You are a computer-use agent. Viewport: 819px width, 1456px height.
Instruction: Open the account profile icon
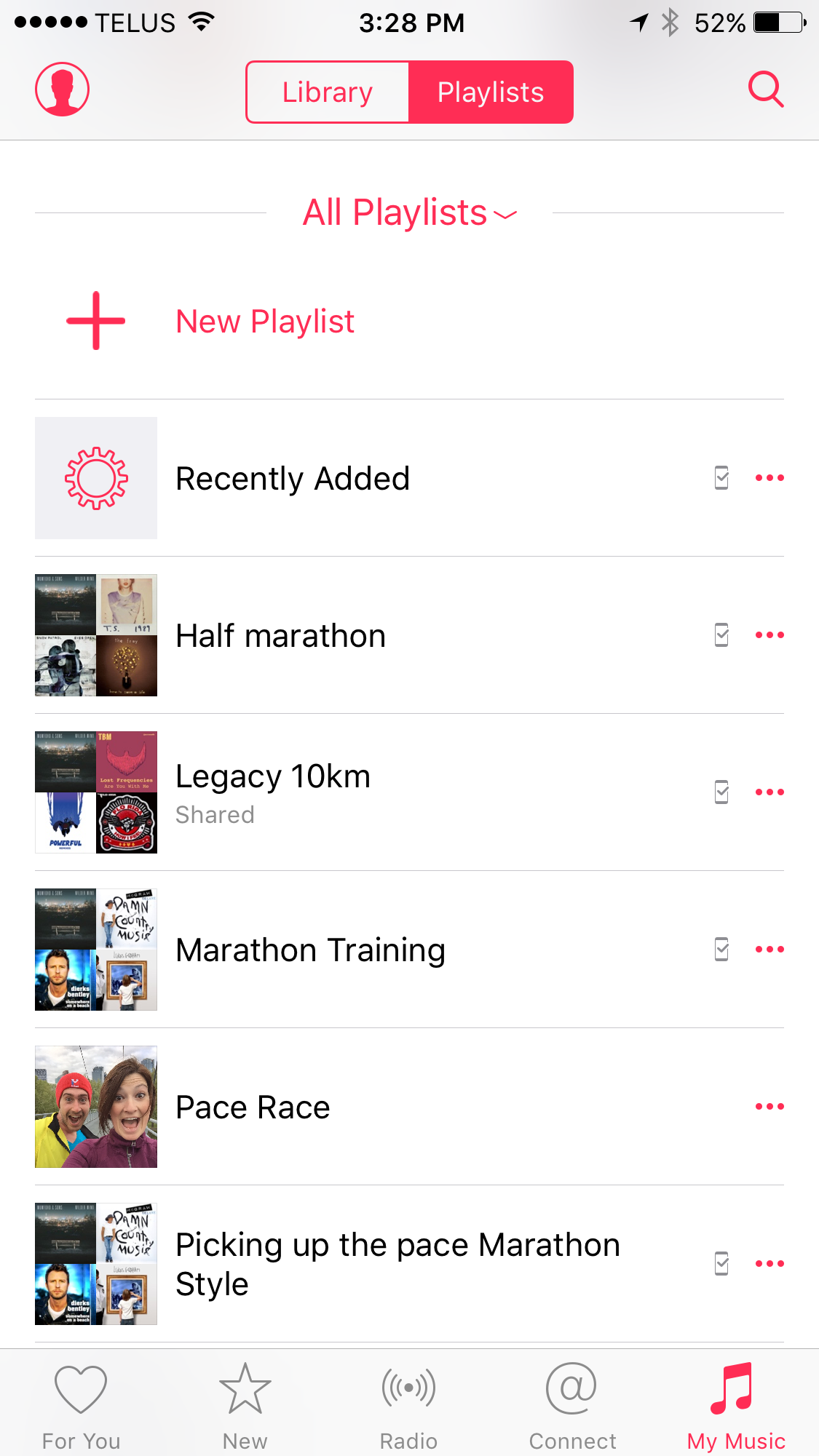tap(63, 89)
